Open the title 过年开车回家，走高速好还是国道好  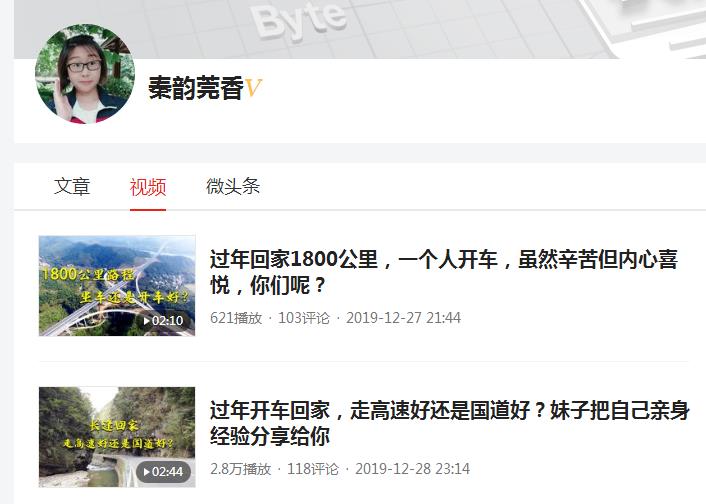pos(449,423)
